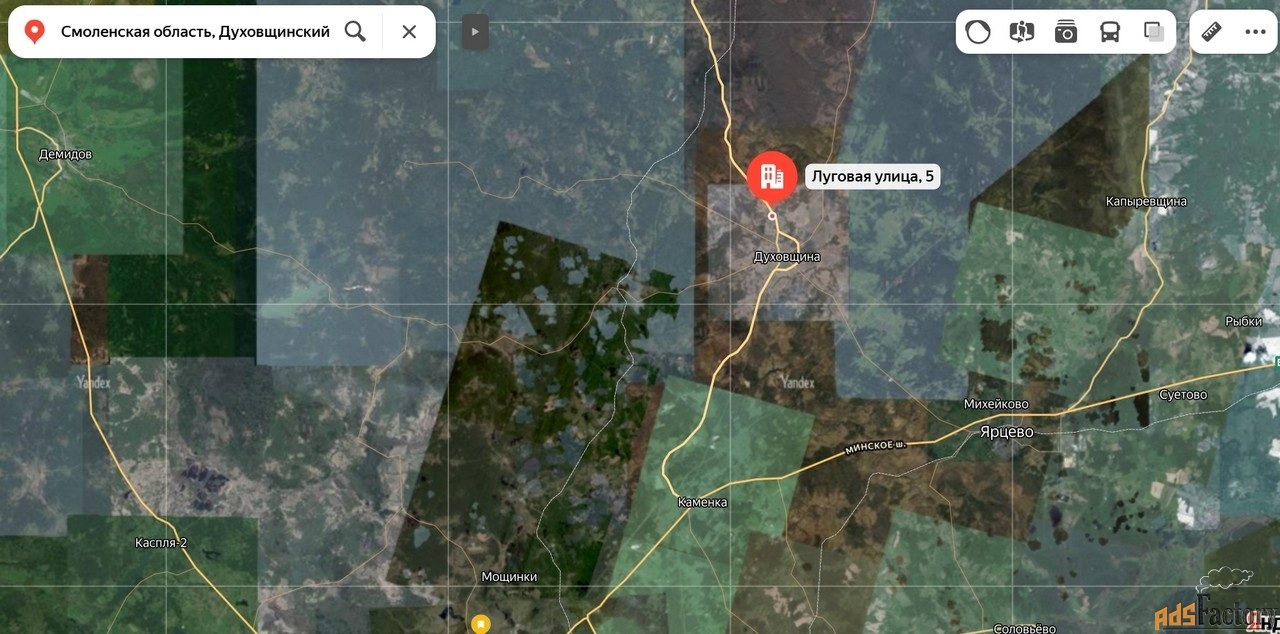This screenshot has height=634, width=1280.
Task: Tap the red pin at Луговая улица, 5
Action: (772, 177)
